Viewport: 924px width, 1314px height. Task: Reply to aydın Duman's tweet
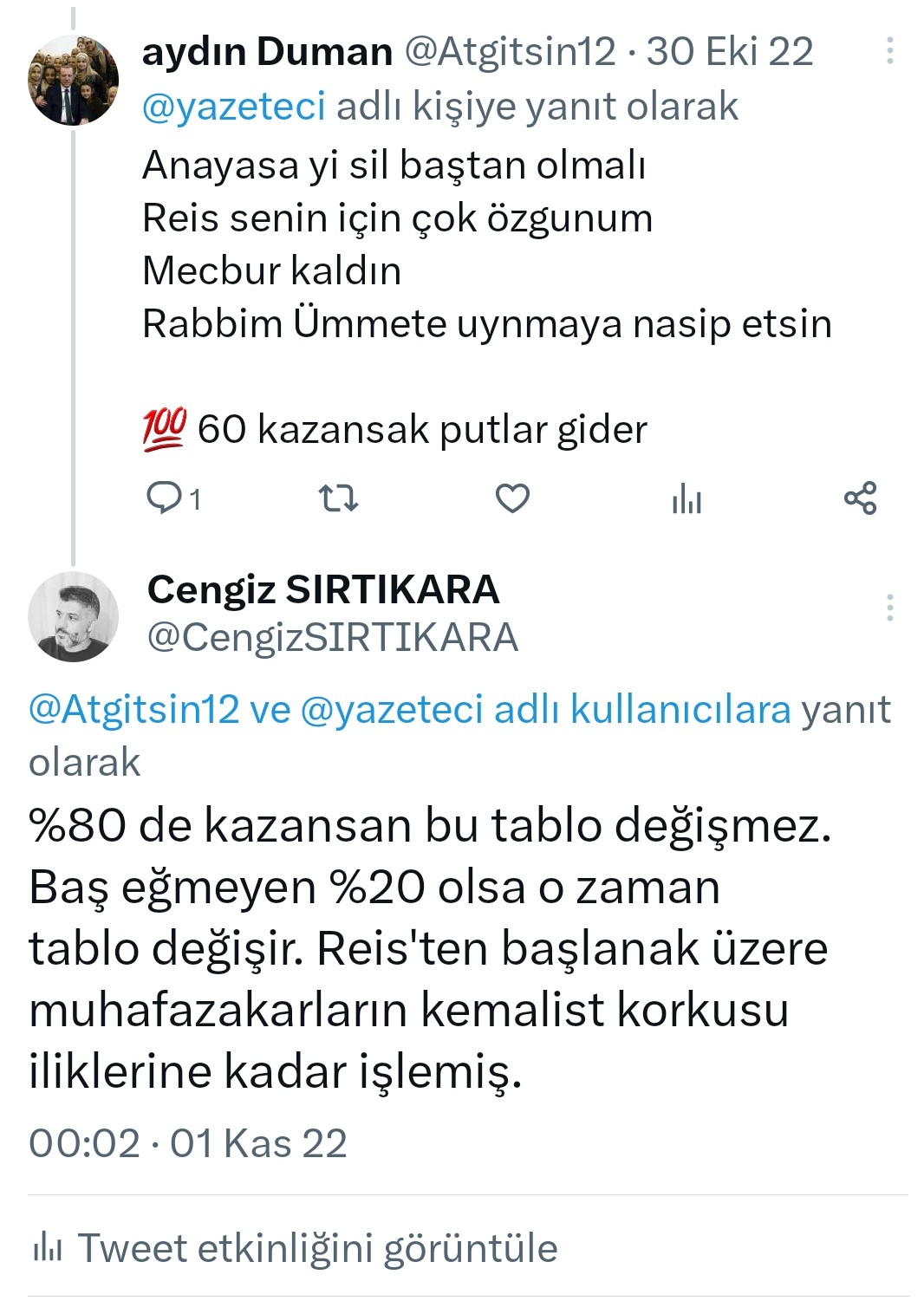click(x=164, y=498)
